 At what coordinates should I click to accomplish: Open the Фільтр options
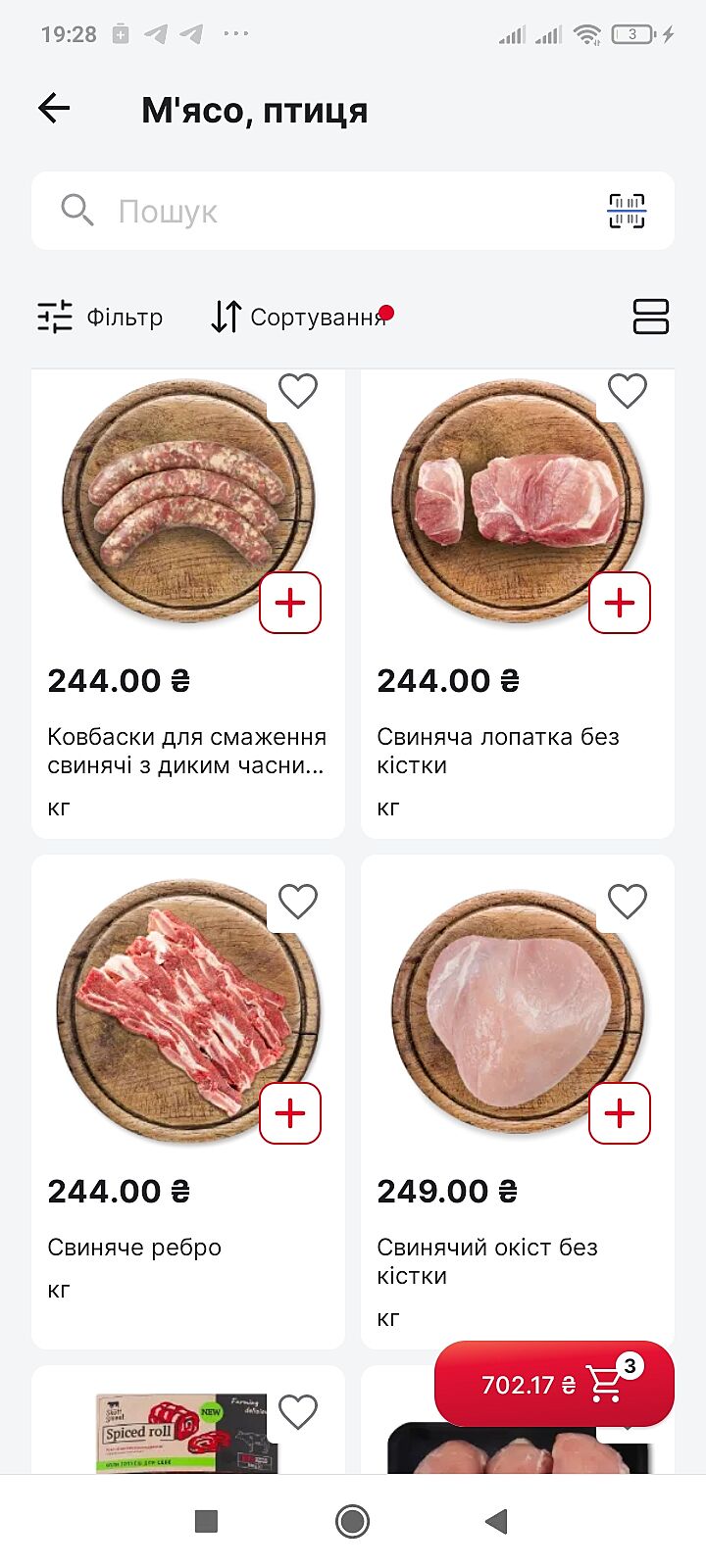point(100,317)
